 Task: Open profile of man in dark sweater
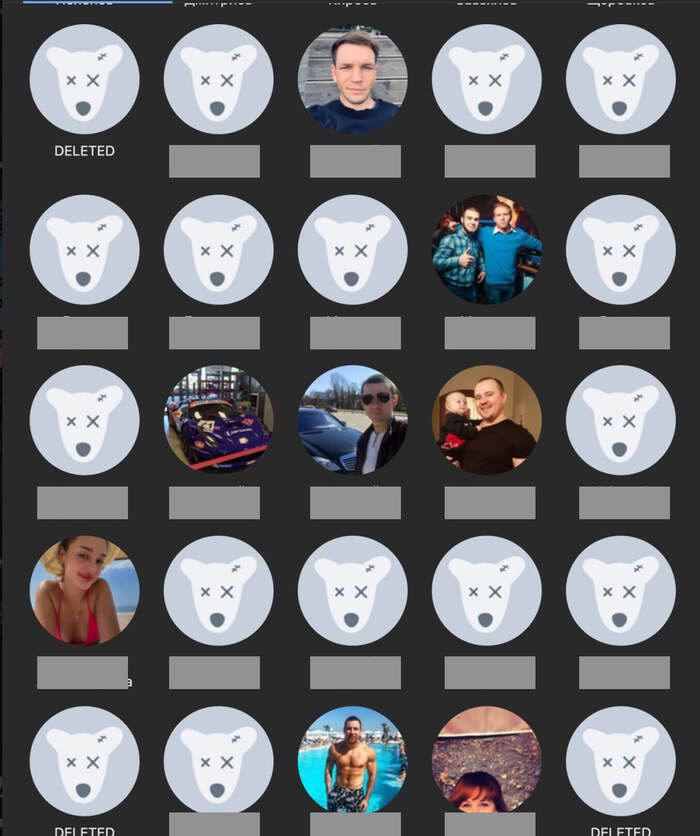pos(353,80)
